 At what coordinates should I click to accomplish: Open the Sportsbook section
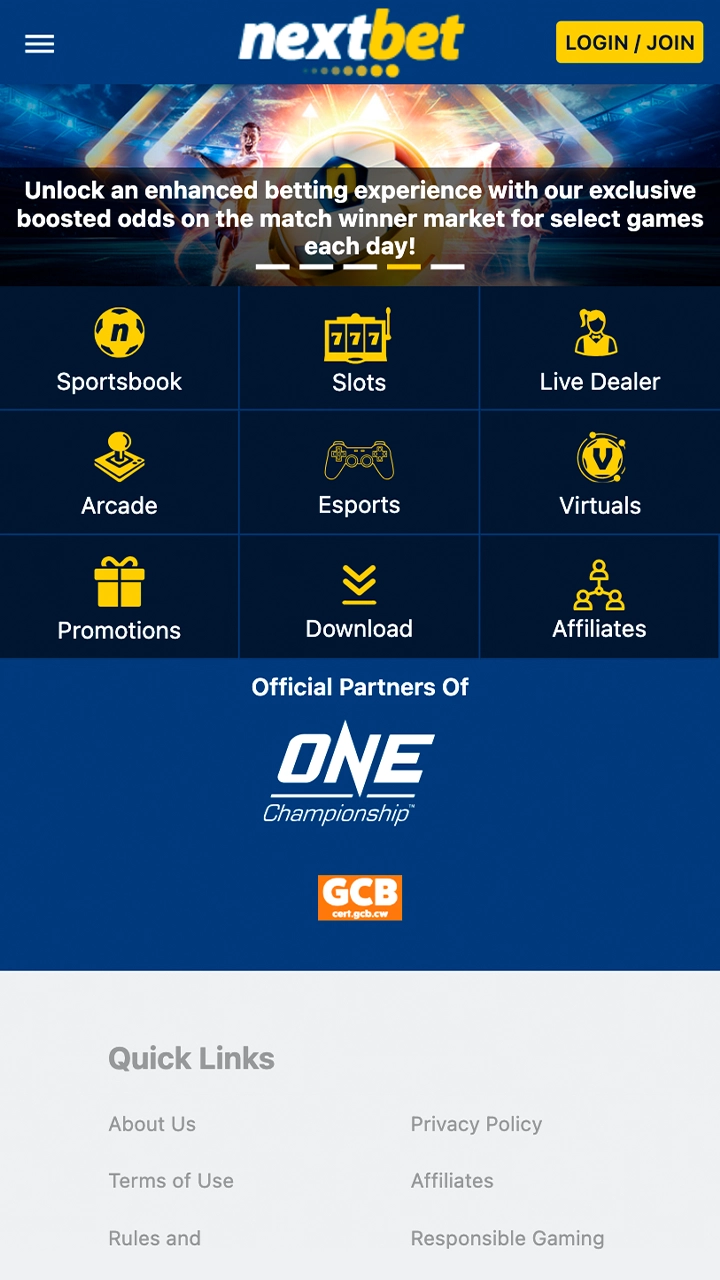click(x=119, y=349)
